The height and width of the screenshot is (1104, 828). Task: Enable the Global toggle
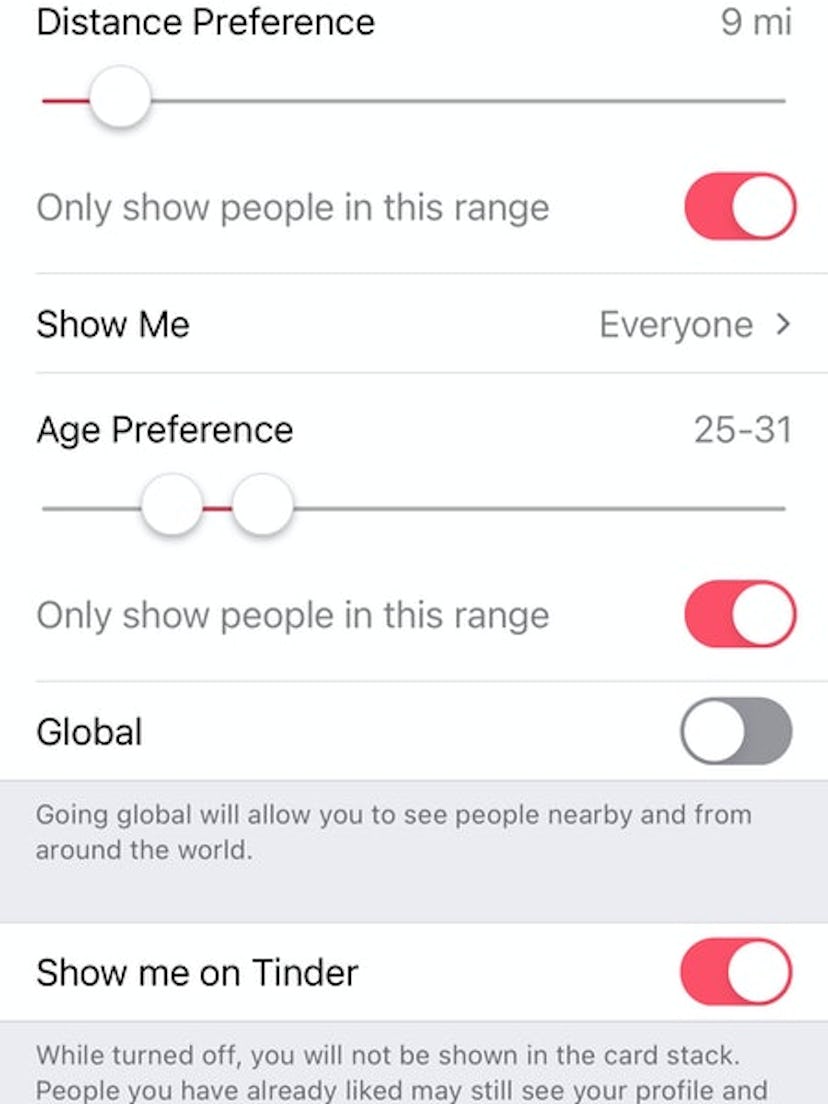click(736, 731)
